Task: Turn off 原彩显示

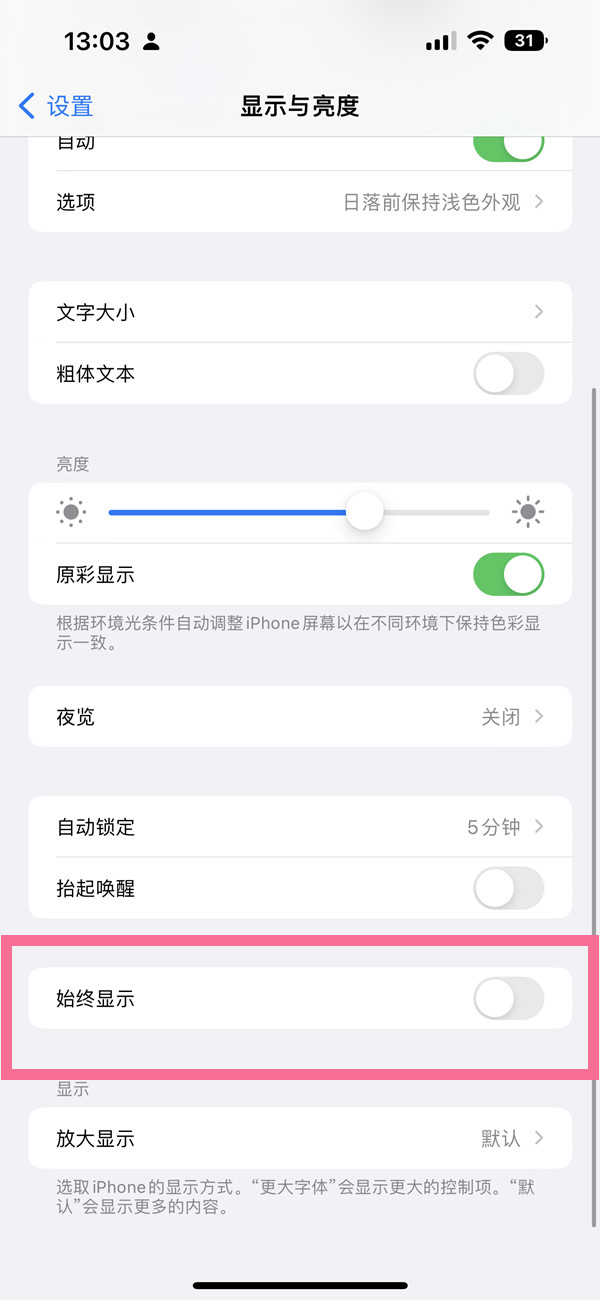Action: (x=508, y=575)
